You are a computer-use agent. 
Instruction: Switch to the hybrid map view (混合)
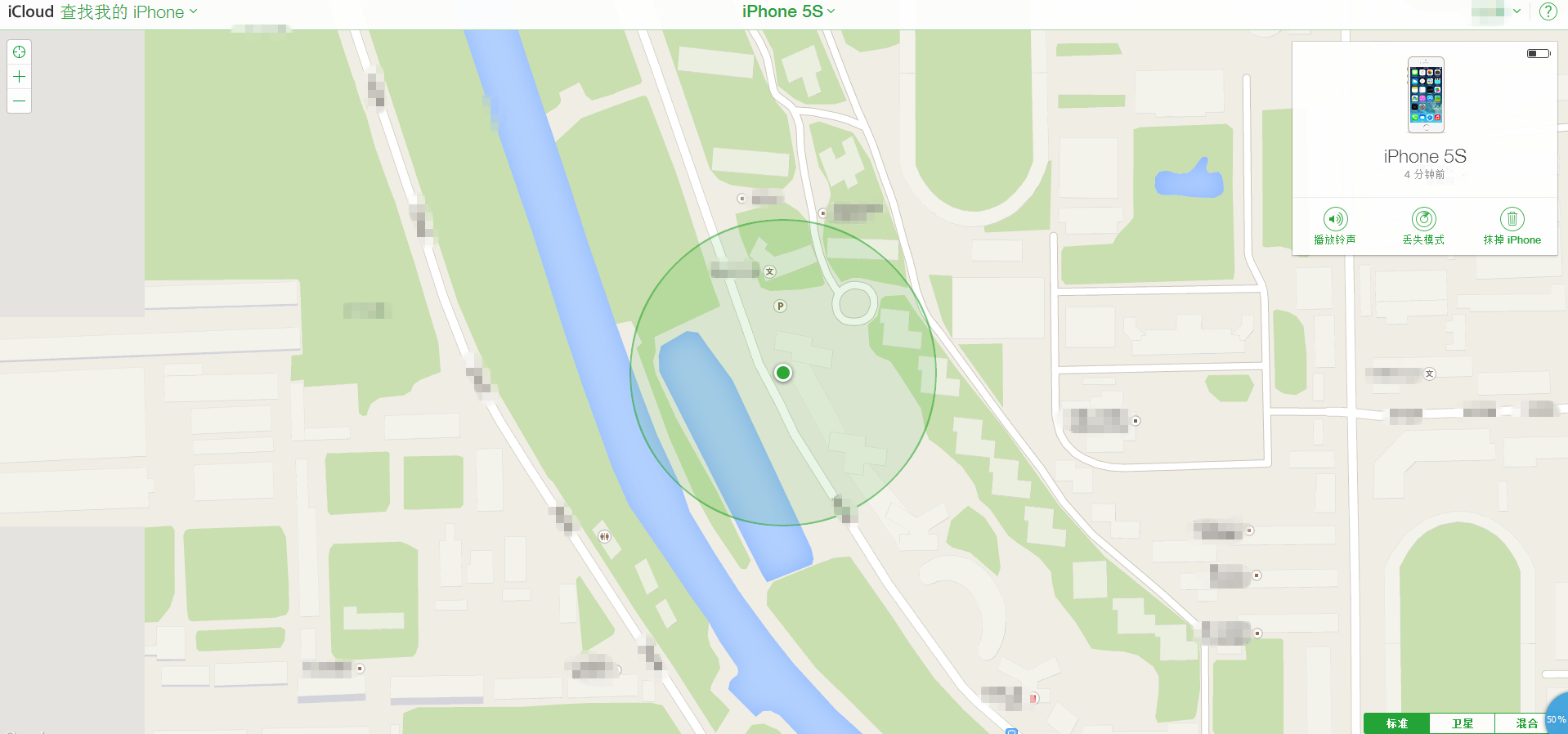point(1525,723)
